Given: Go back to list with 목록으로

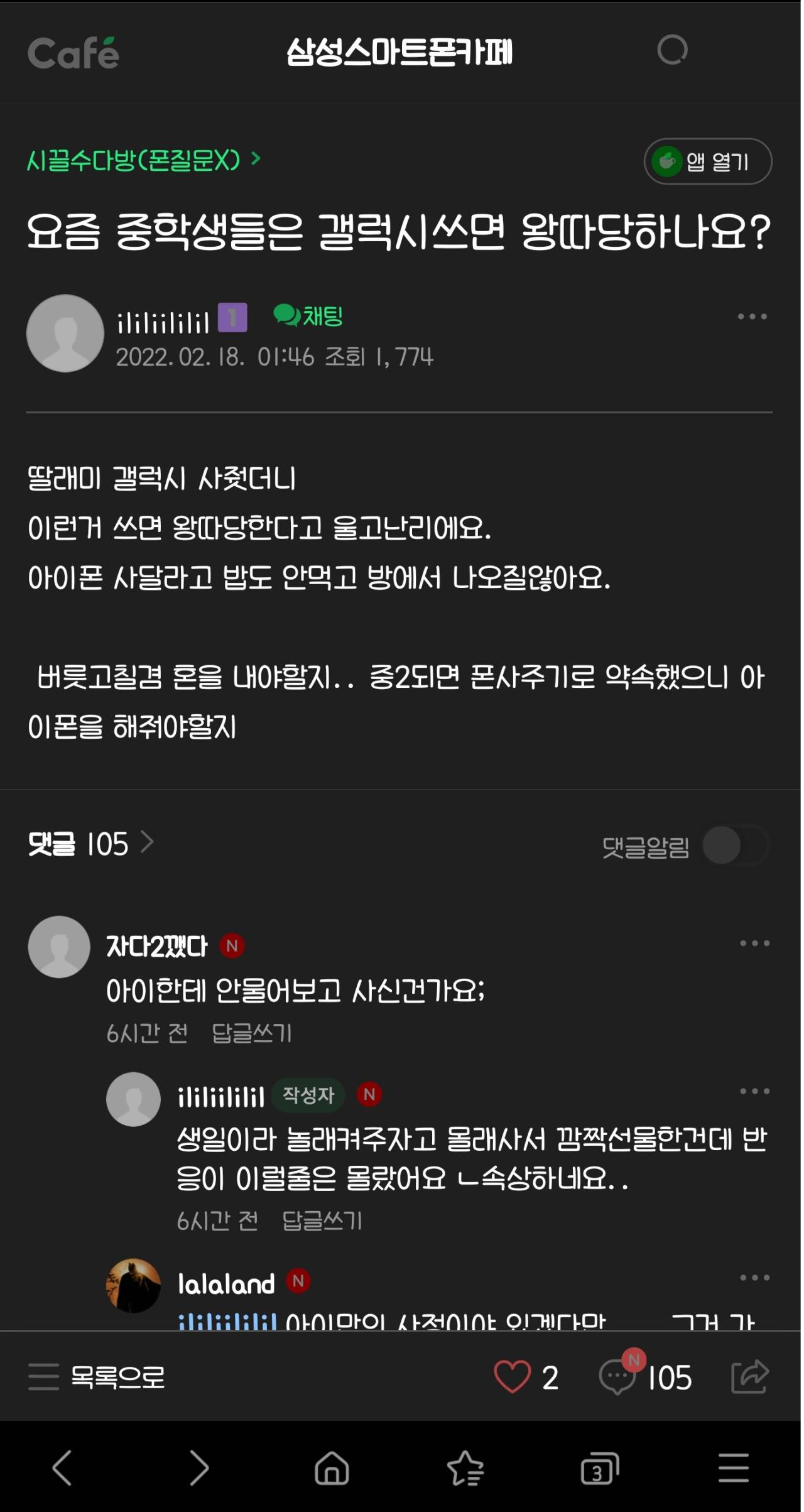Looking at the screenshot, I should 97,1377.
